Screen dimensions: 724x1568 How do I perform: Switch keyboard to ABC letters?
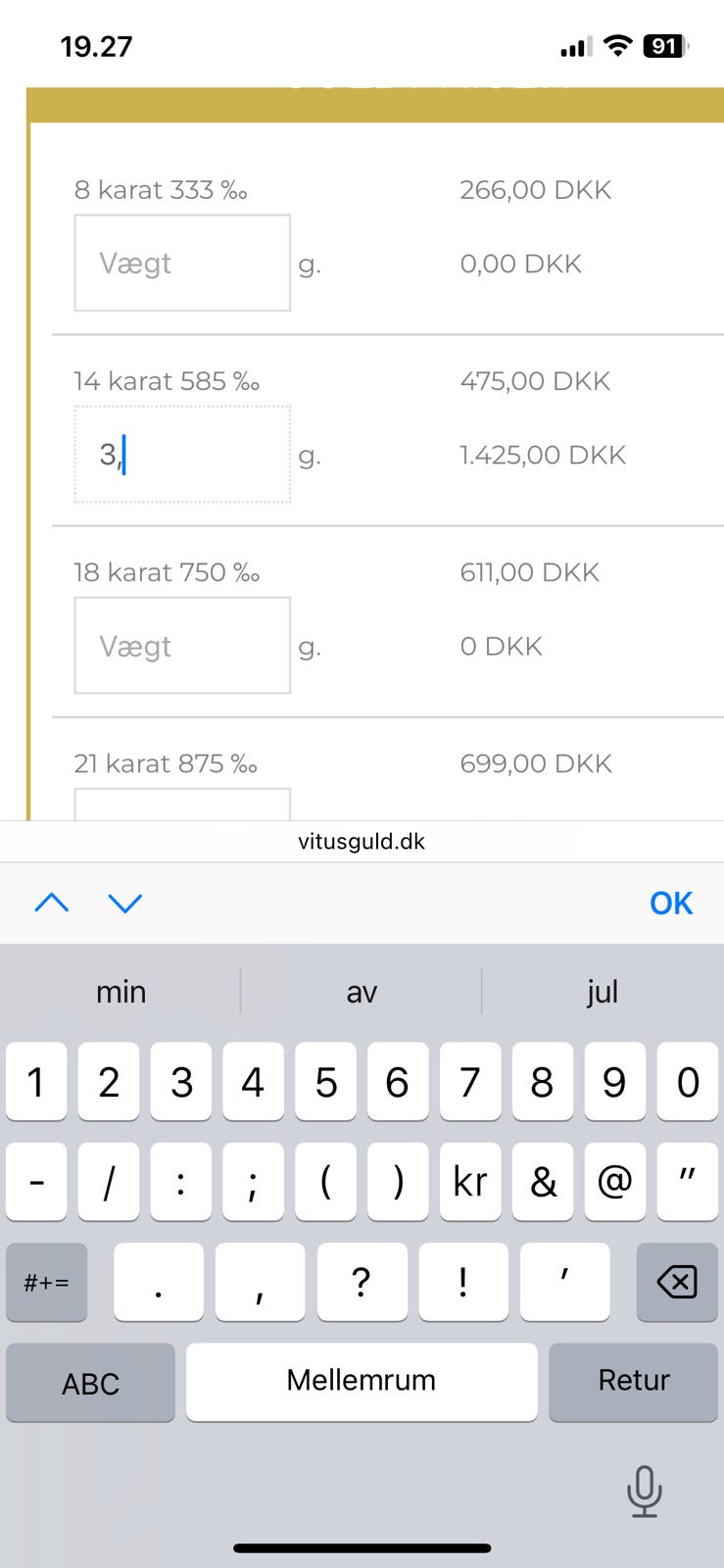[x=90, y=1383]
